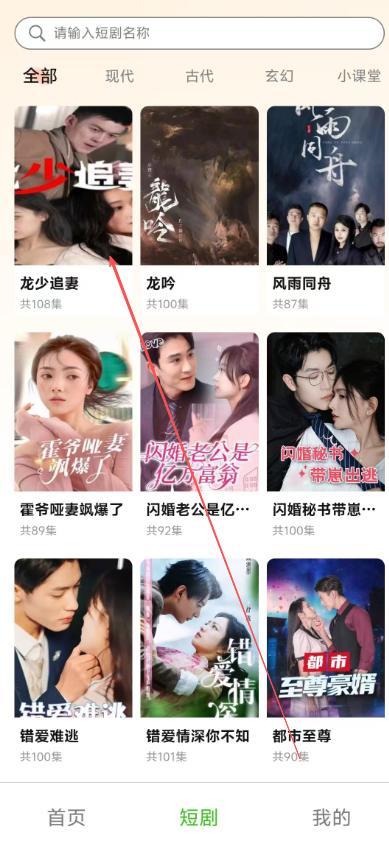
Task: Switch to the 现代 category tab
Action: pos(119,76)
